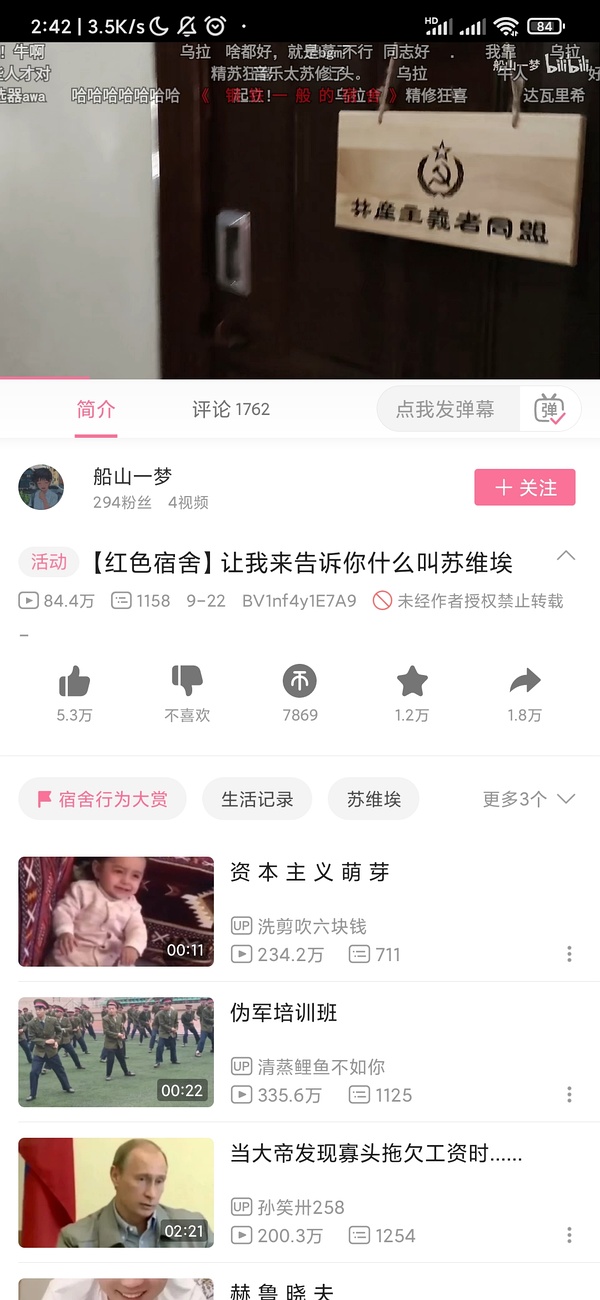Follow 船山一梦 with the 关注 button
600x1300 pixels.
tap(525, 488)
